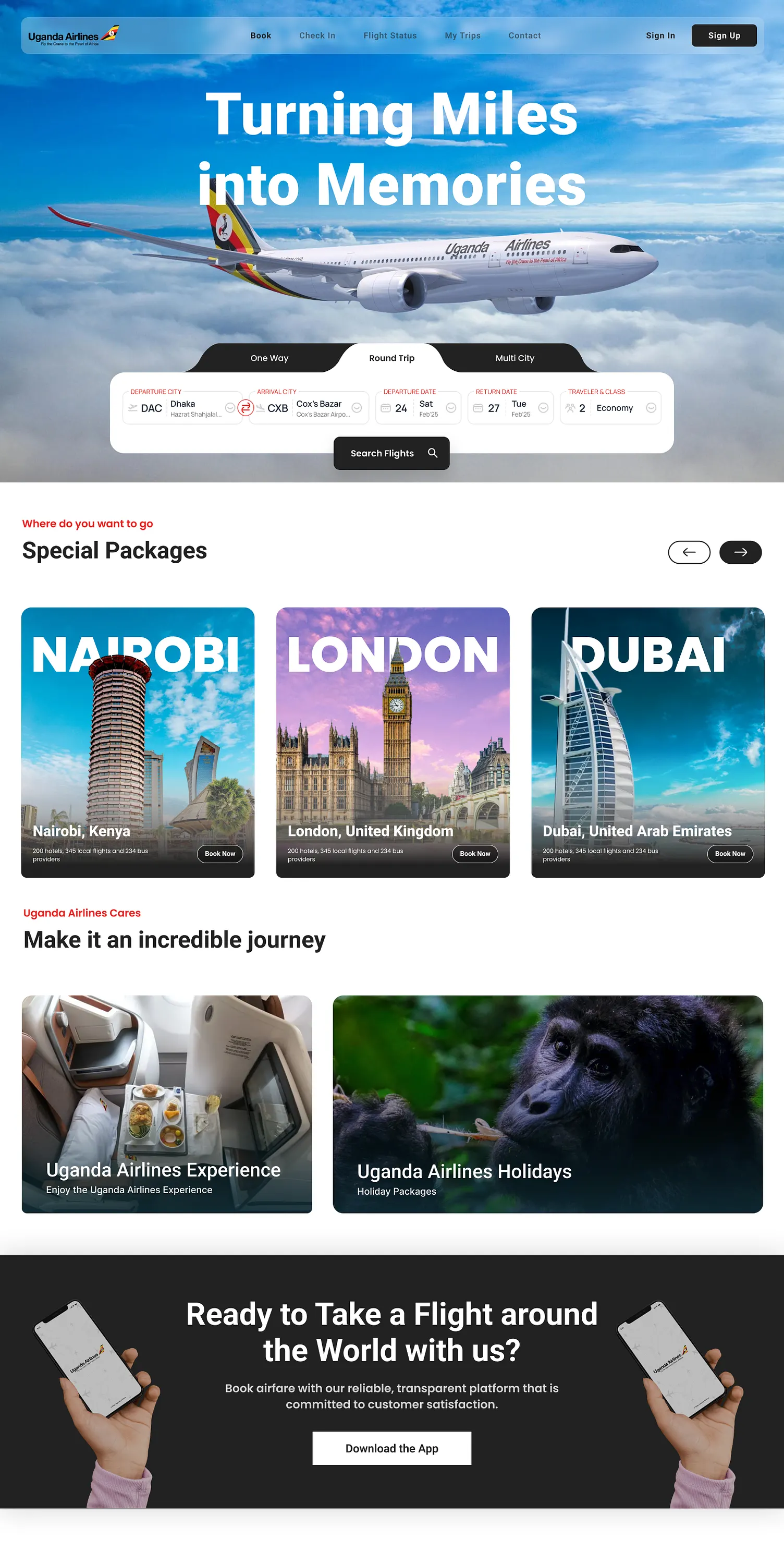The height and width of the screenshot is (1552, 784).
Task: Switch to One Way tab
Action: [x=269, y=358]
